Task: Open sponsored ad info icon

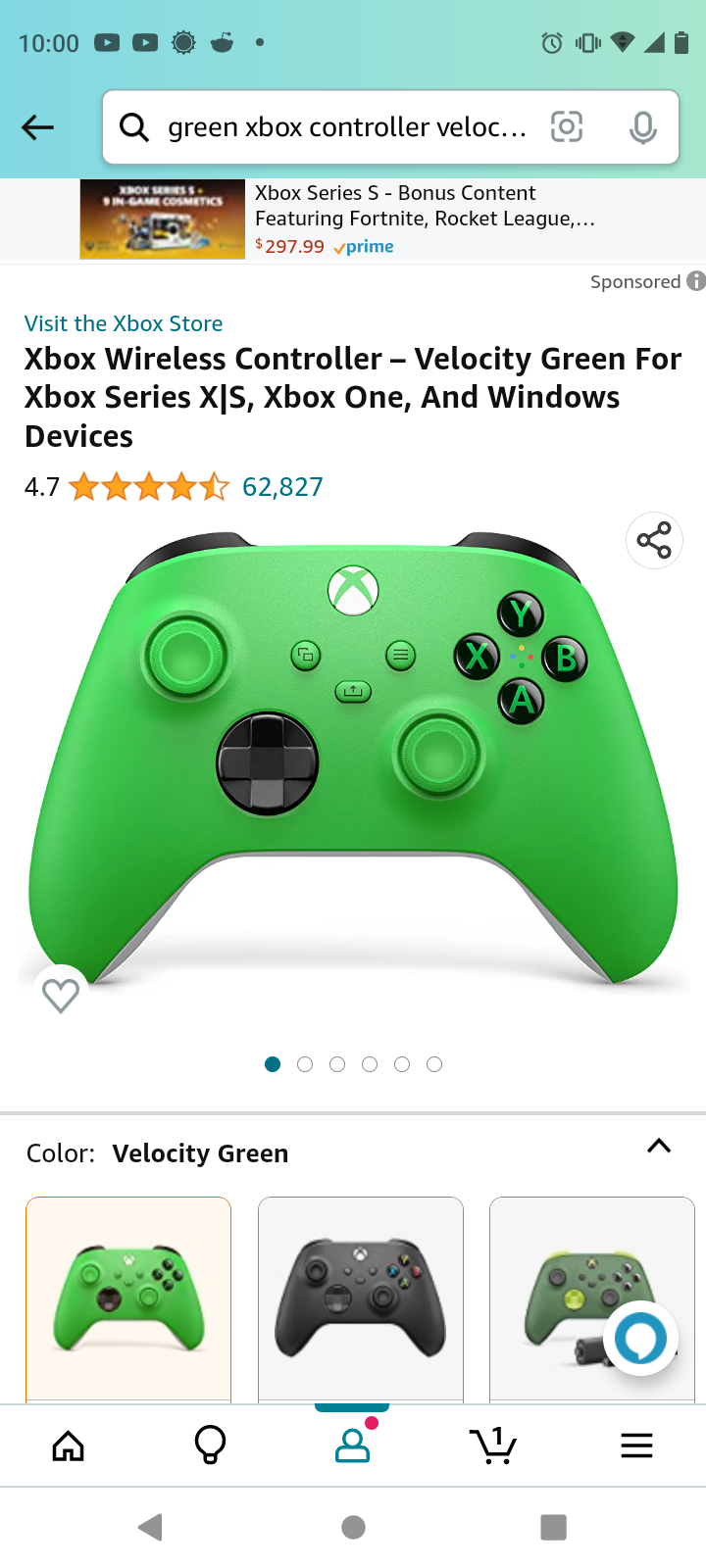Action: tap(695, 281)
